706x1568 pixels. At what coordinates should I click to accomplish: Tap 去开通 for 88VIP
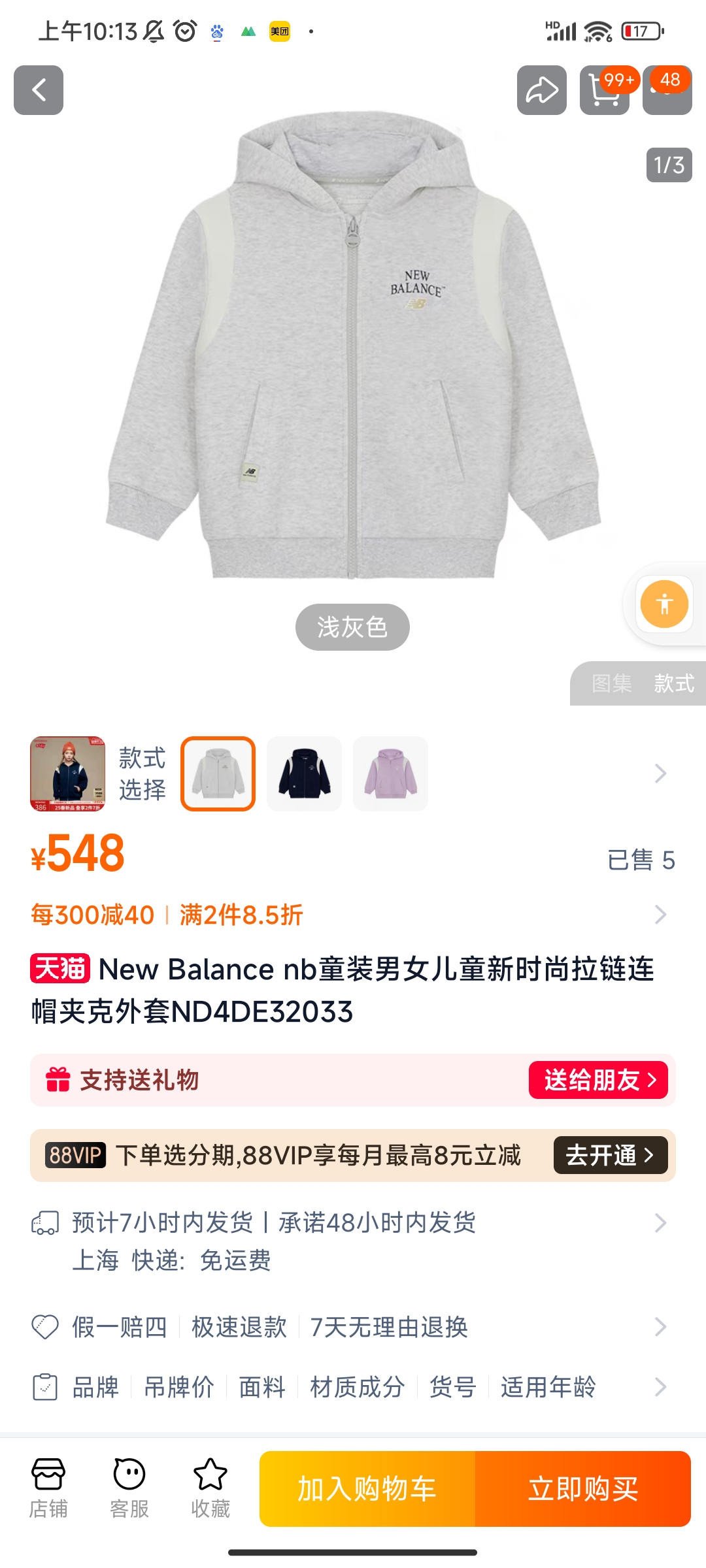[611, 1155]
